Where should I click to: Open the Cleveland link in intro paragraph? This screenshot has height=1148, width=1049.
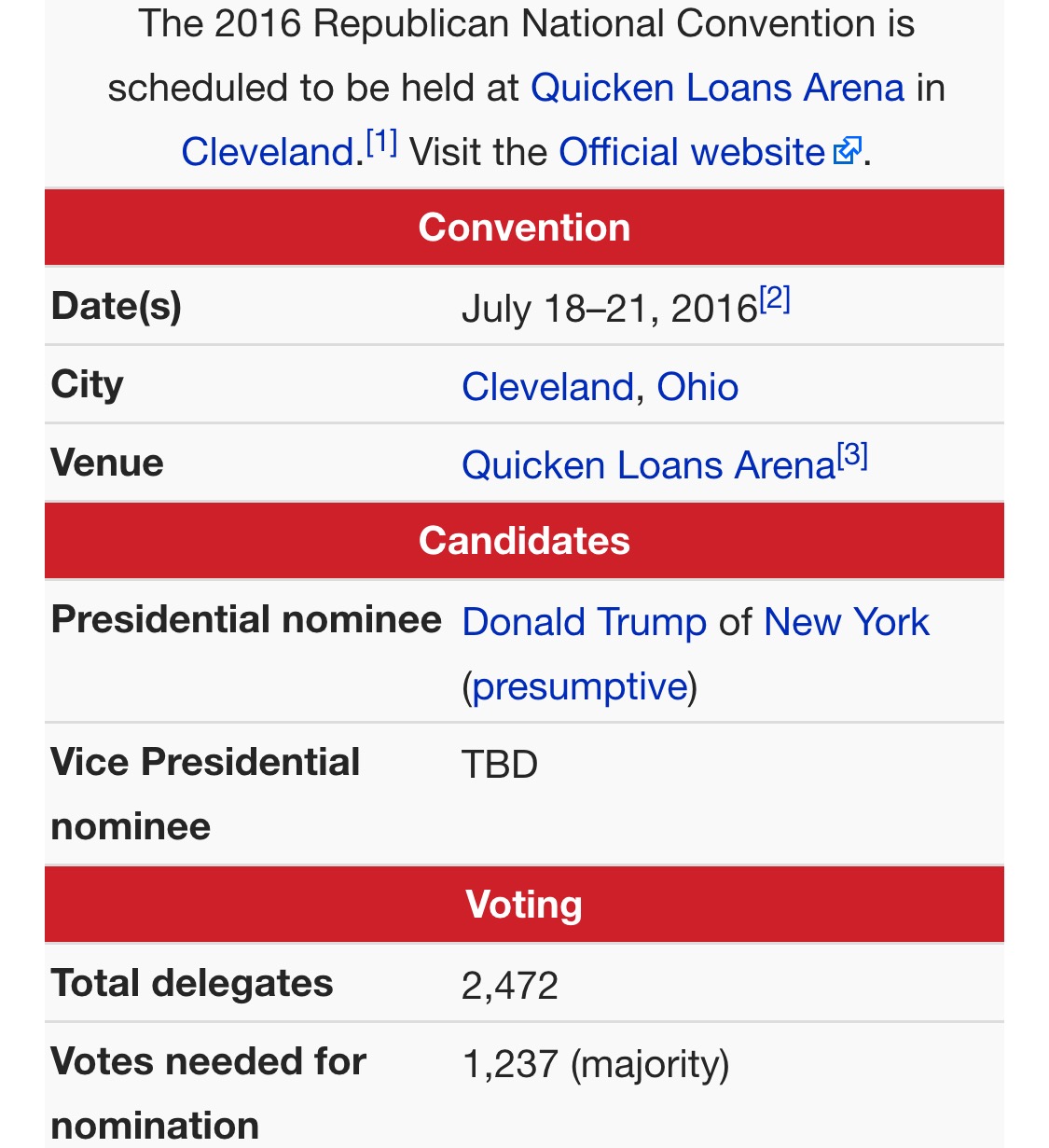(x=268, y=152)
